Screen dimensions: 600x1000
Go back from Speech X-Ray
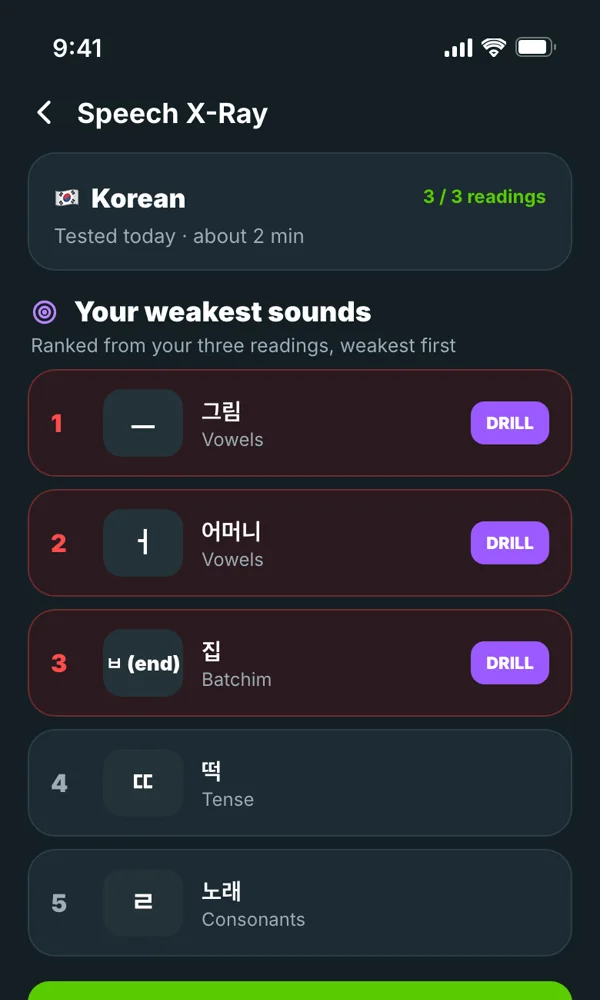44,113
